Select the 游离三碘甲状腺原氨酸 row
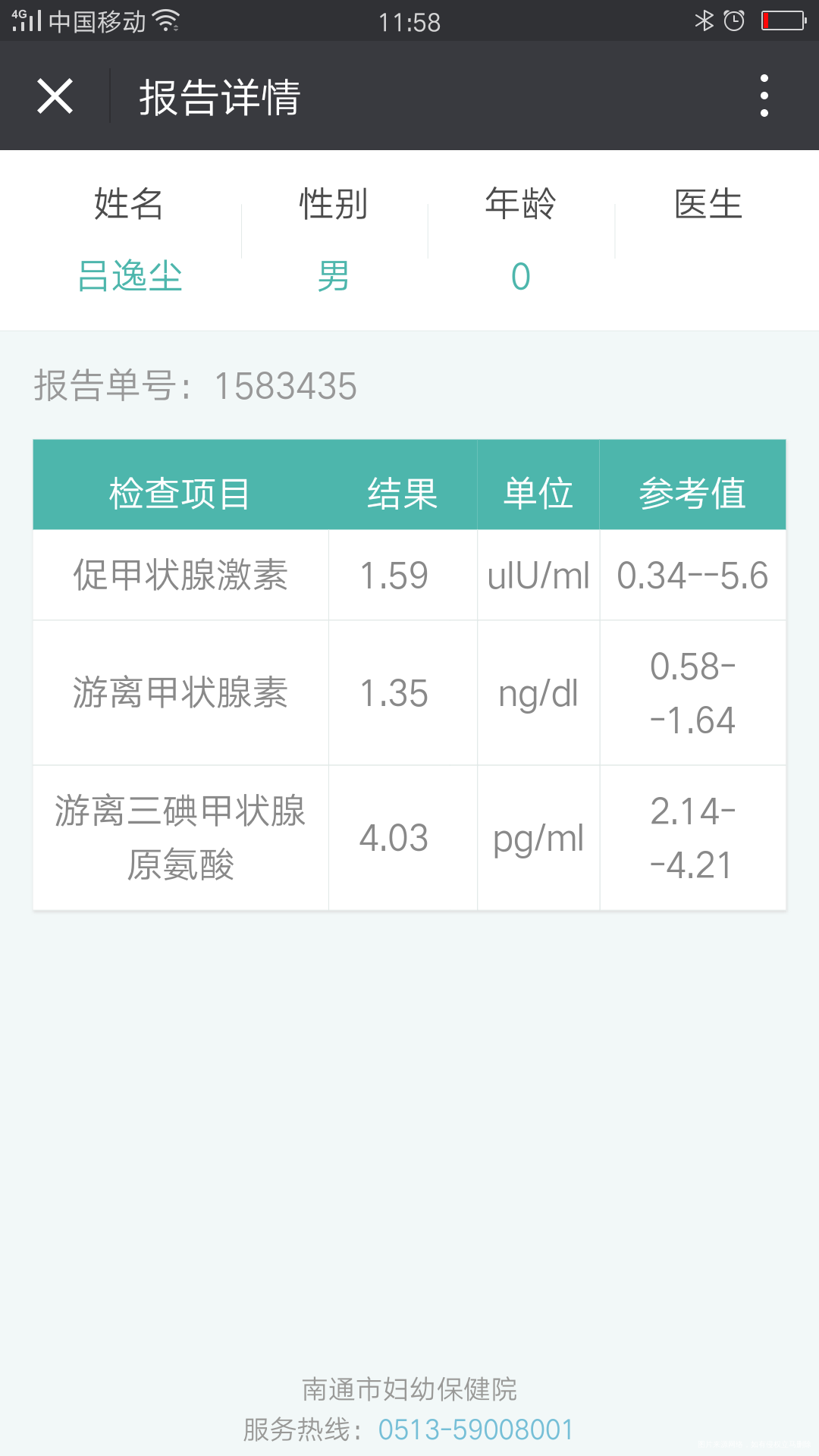819x1456 pixels. 180,836
